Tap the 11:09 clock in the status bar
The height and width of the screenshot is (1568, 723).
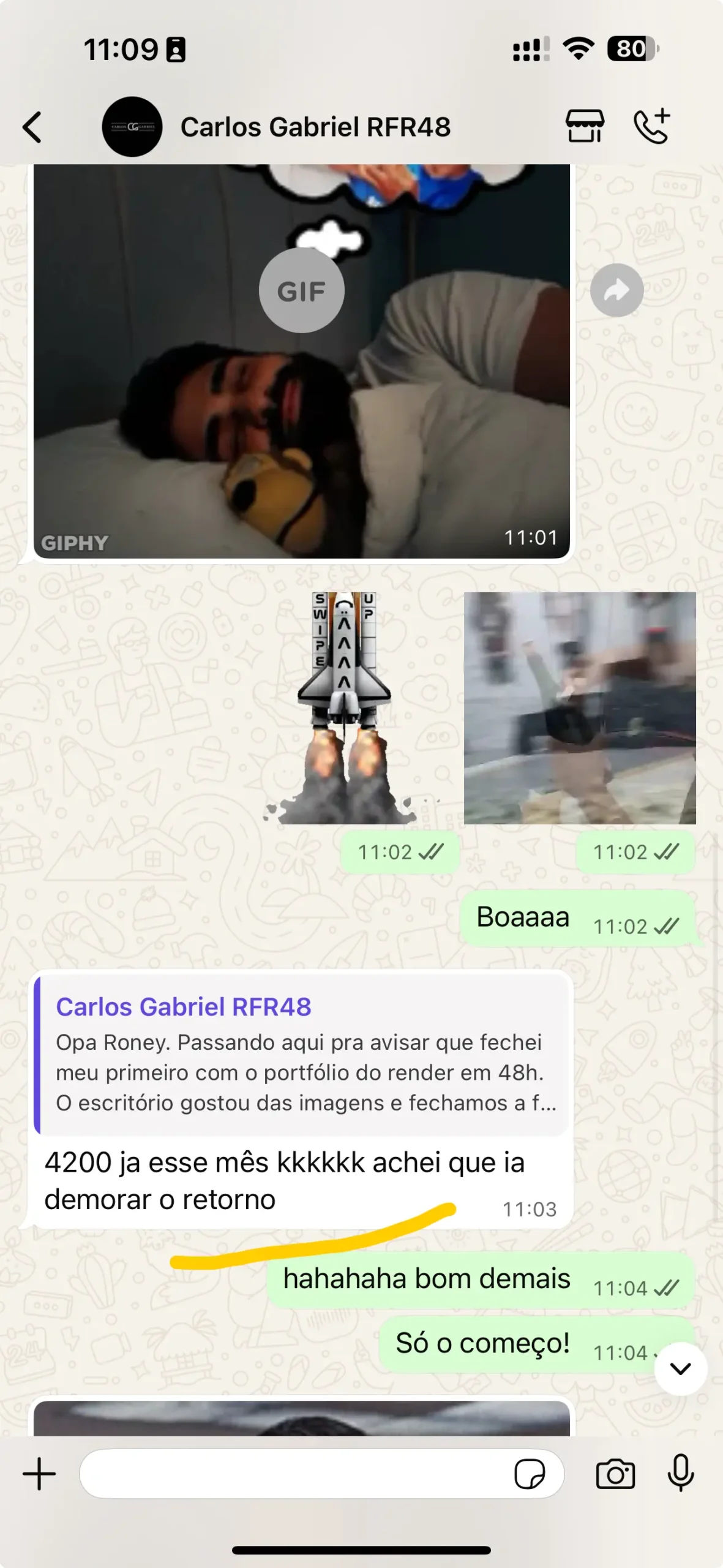pos(120,49)
